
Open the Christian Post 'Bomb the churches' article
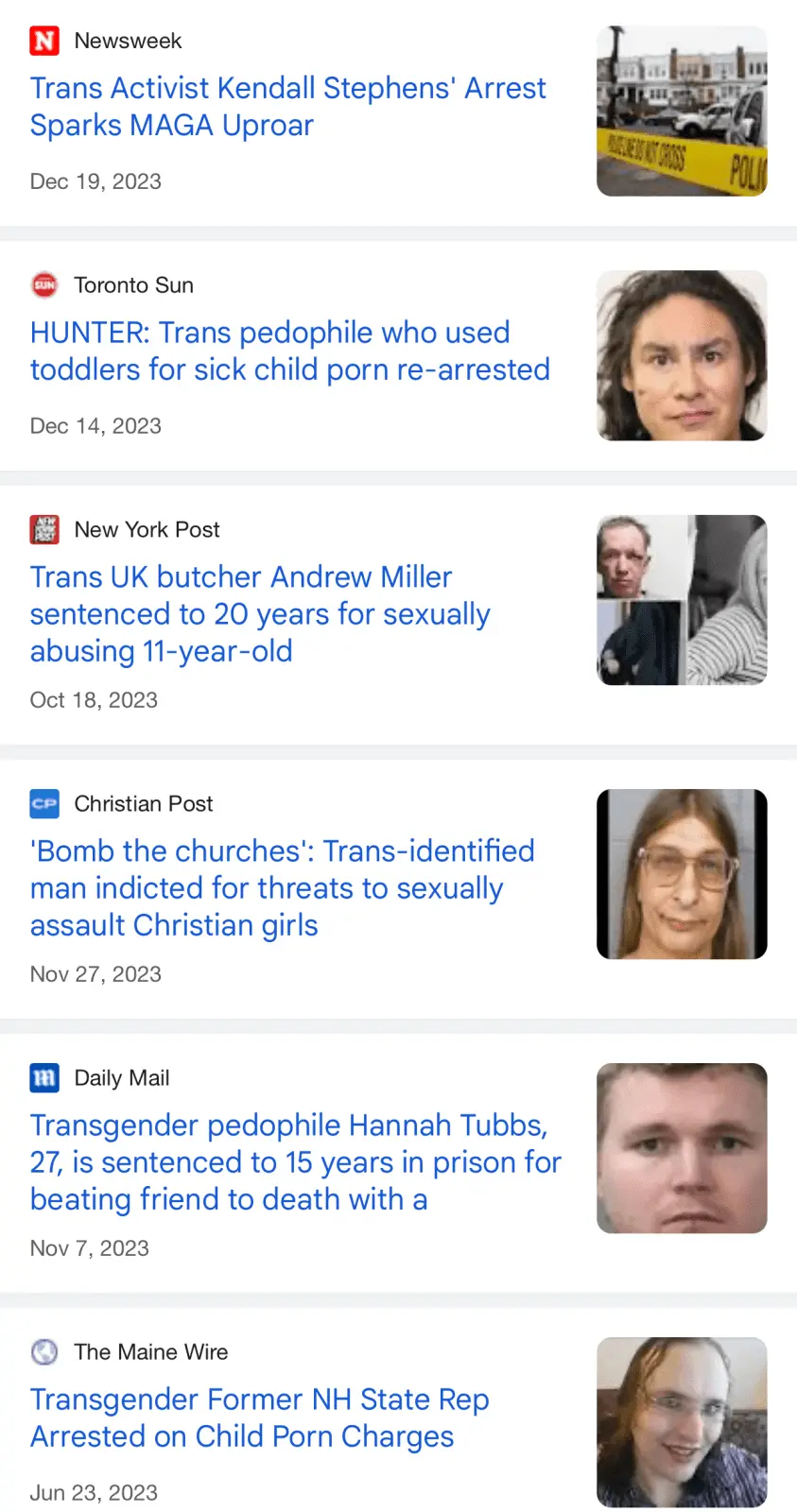click(282, 887)
